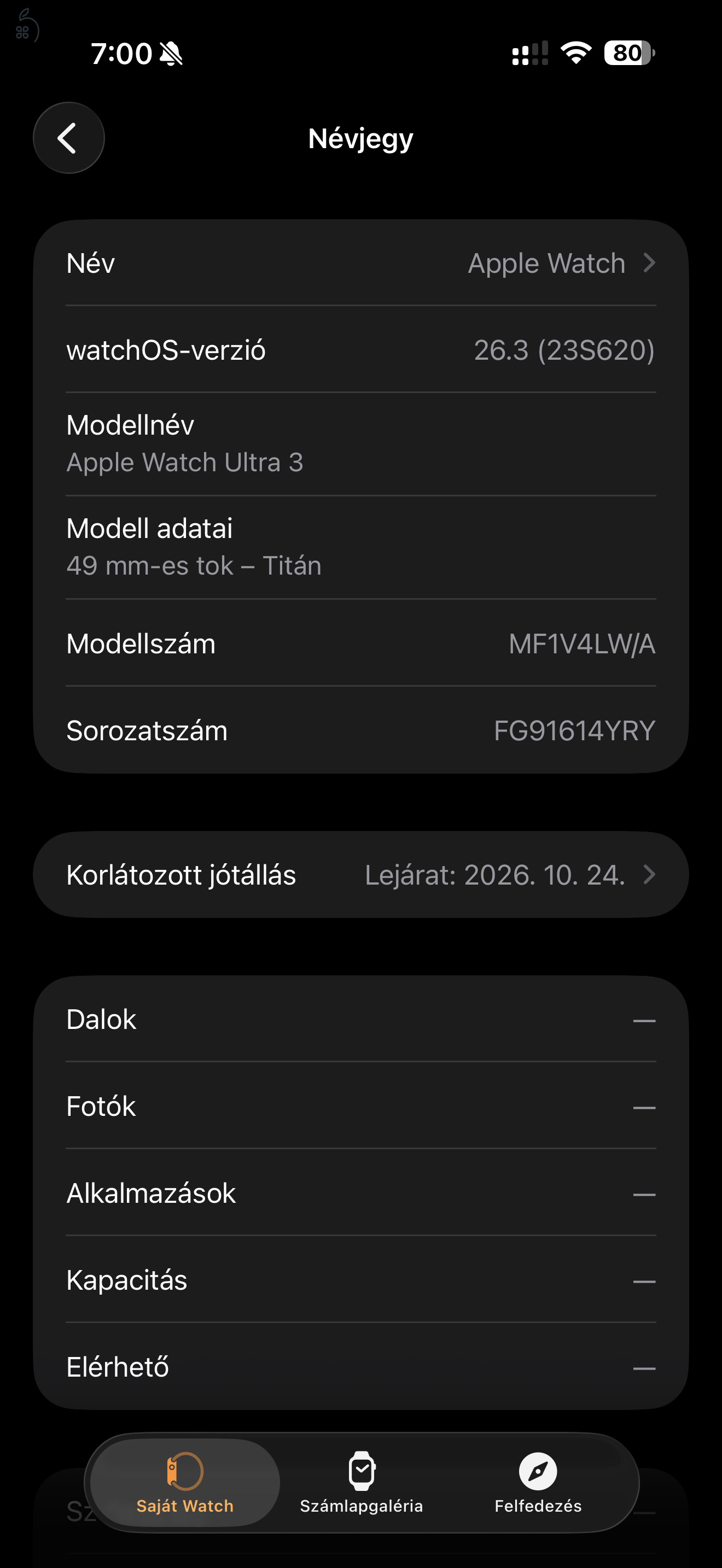Screen dimensions: 722x1568
Task: Tap the Modellszám MF1V4LW/A value
Action: [x=582, y=644]
